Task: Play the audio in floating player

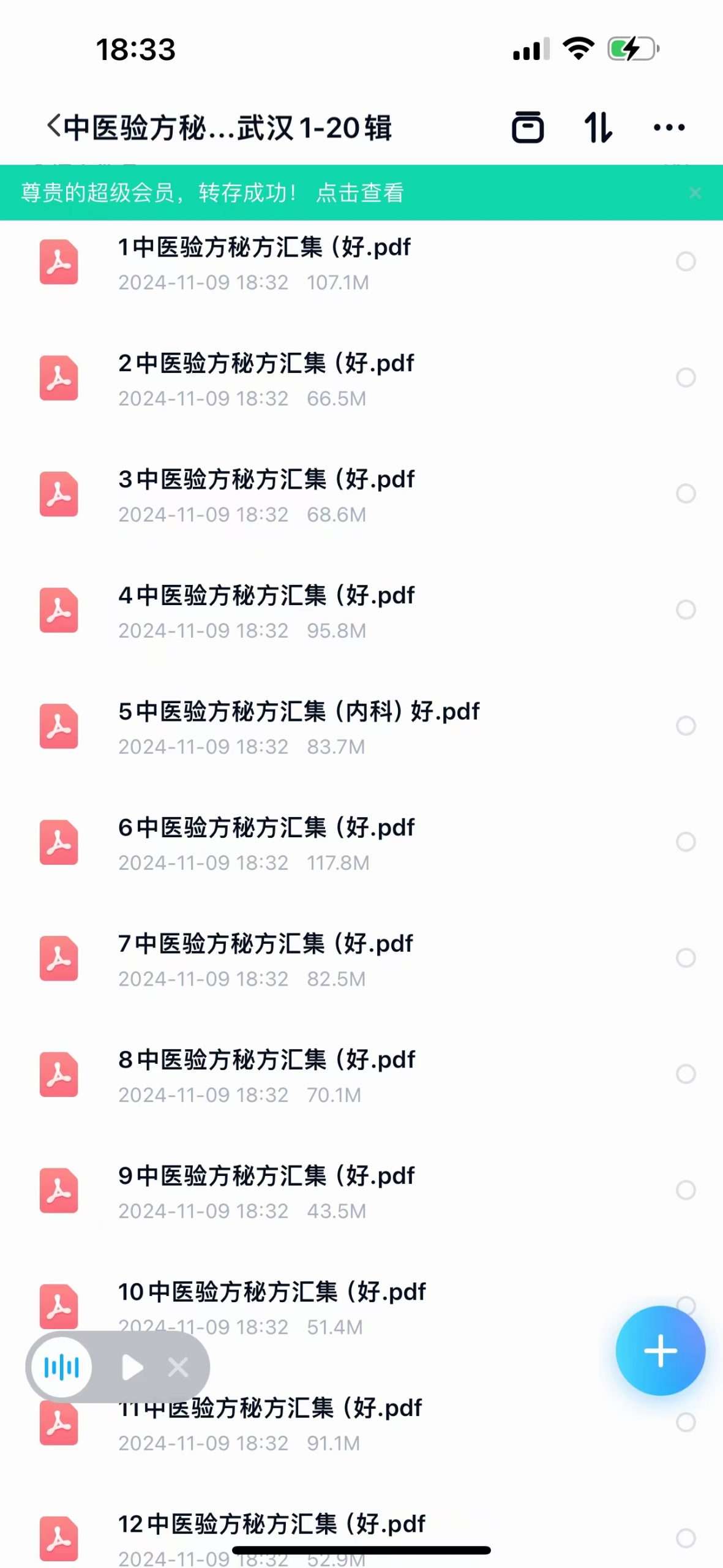Action: [x=132, y=1367]
